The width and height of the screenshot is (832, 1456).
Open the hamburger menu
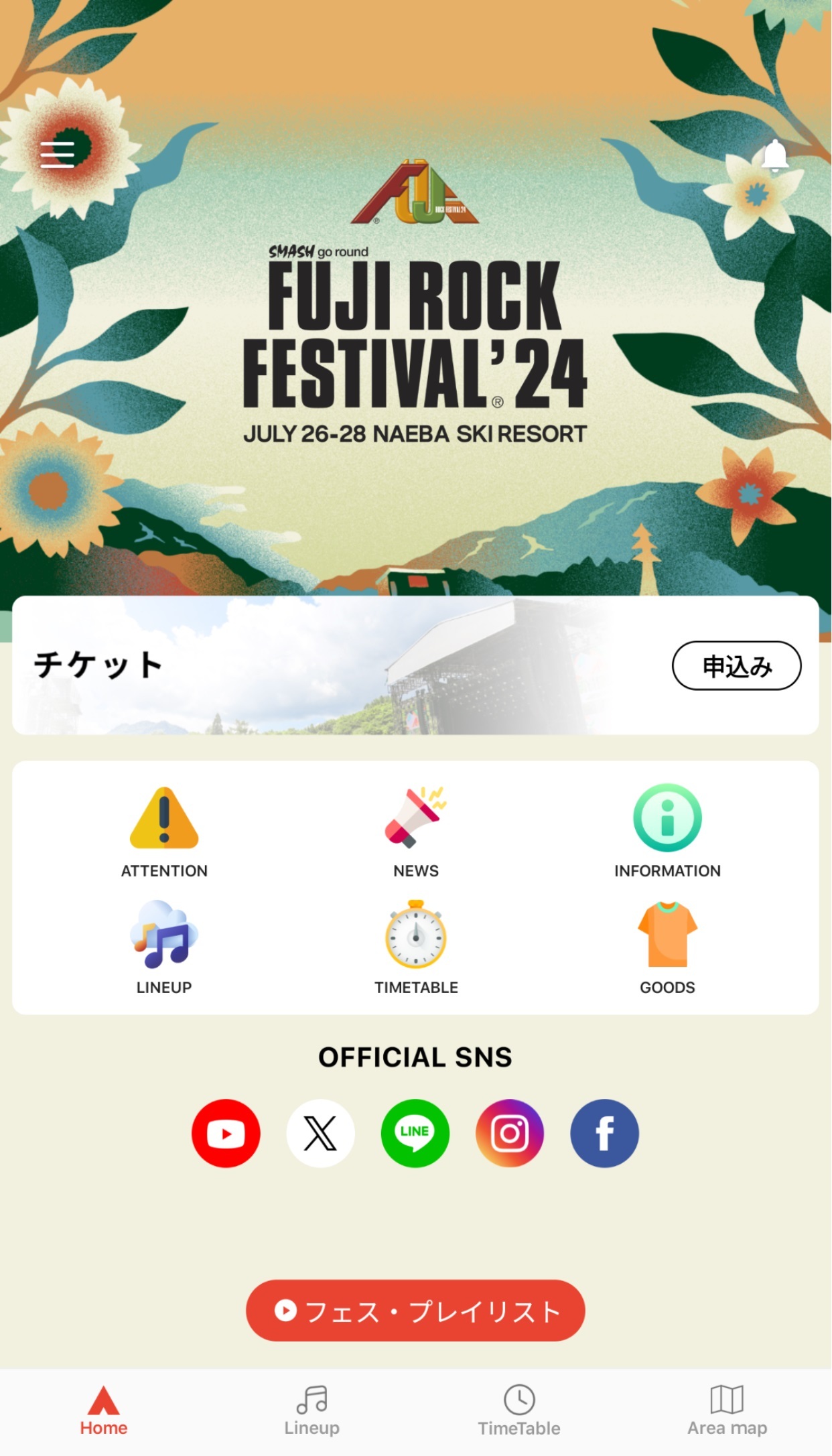coord(58,154)
